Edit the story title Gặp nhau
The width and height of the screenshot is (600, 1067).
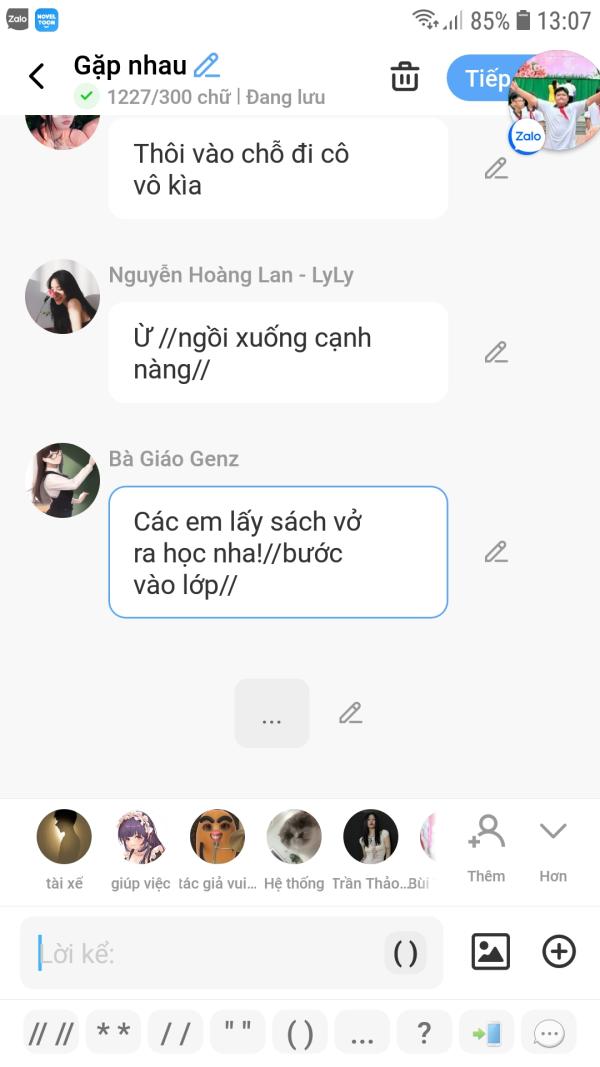point(207,66)
